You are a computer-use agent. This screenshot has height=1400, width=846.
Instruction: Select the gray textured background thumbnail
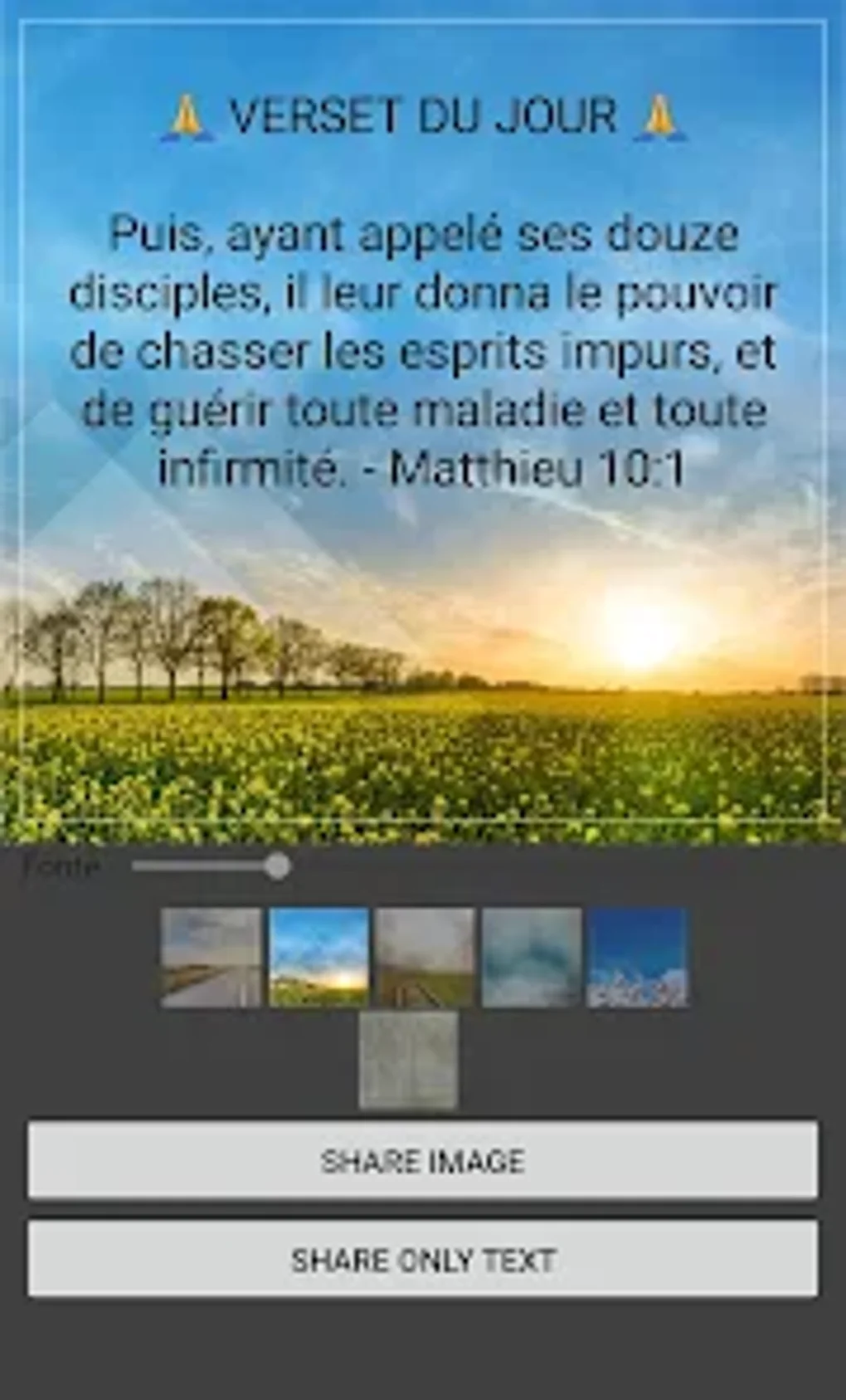coord(408,1060)
